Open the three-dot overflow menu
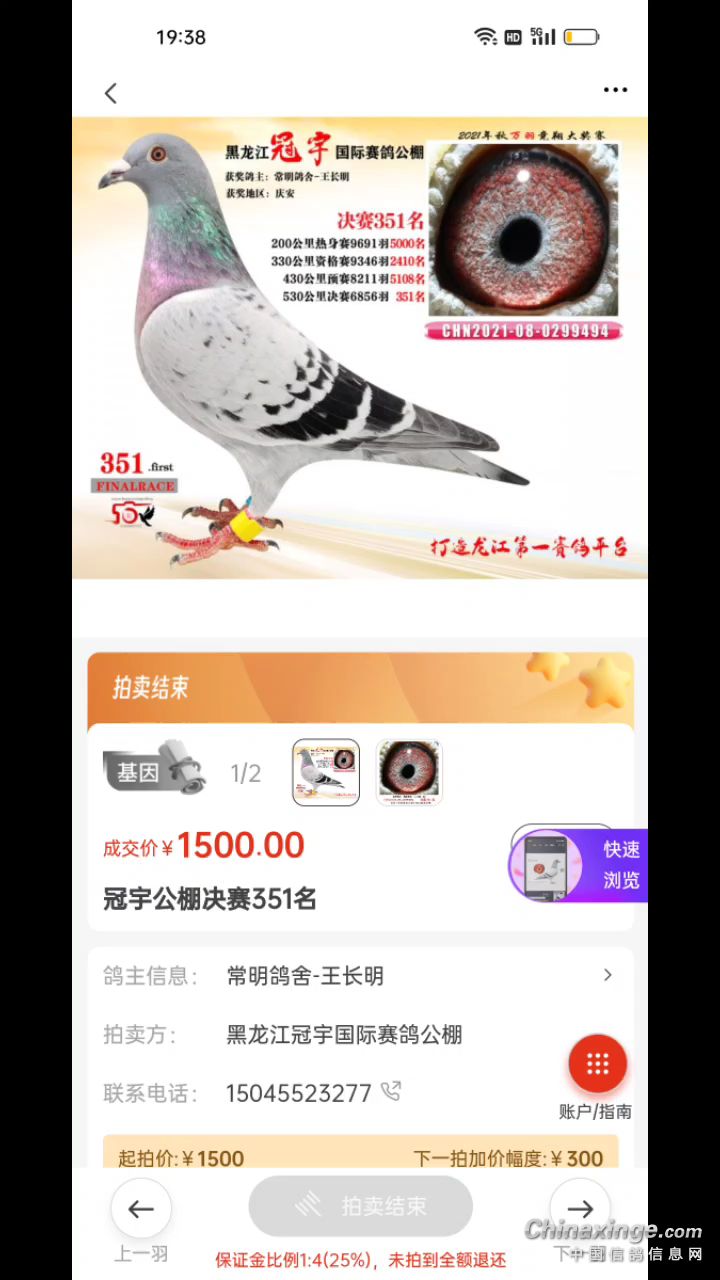Screen dimensions: 720x1280 point(615,90)
